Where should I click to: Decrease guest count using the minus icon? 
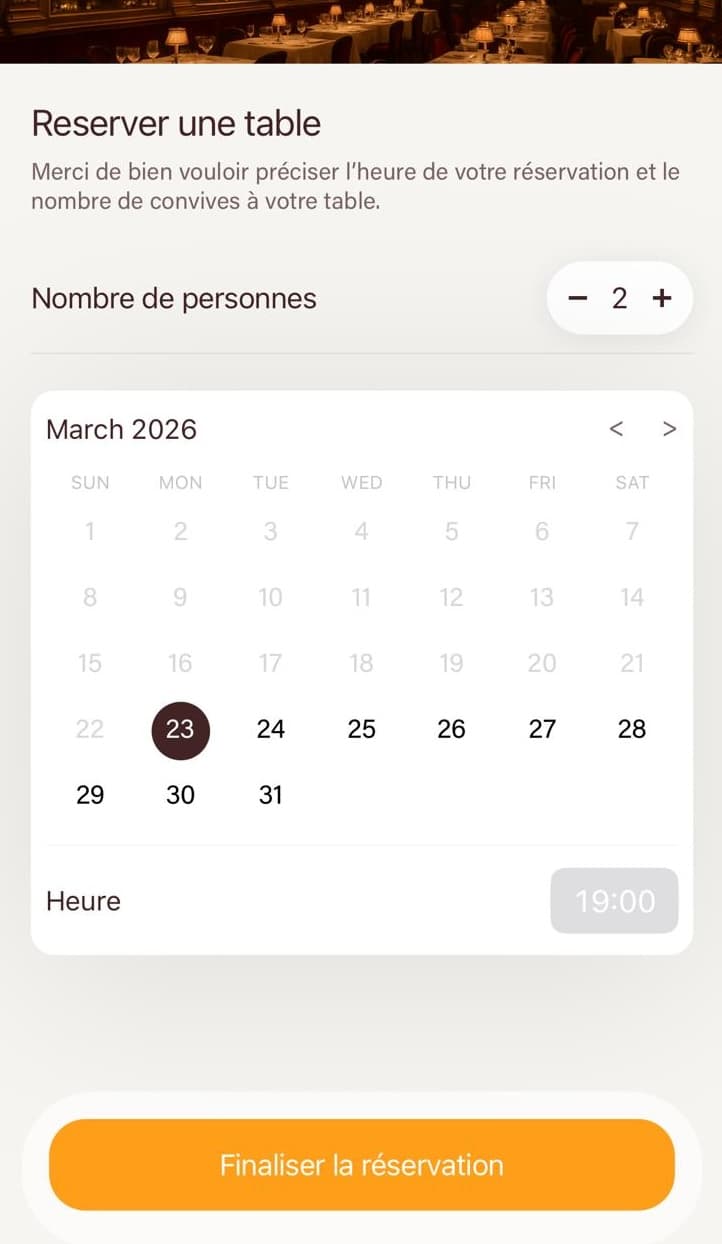click(x=577, y=298)
